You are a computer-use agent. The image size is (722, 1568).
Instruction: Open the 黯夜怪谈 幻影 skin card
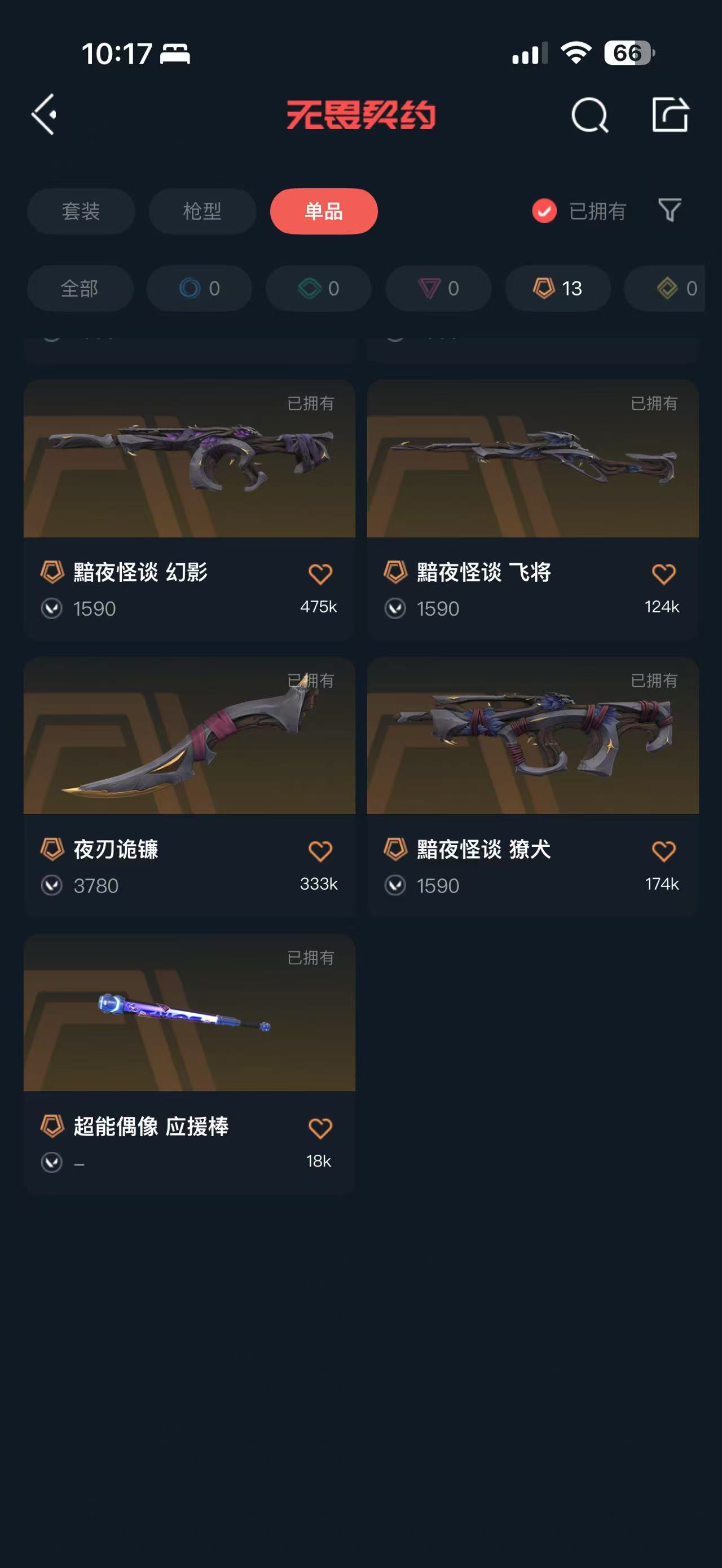pyautogui.click(x=190, y=510)
